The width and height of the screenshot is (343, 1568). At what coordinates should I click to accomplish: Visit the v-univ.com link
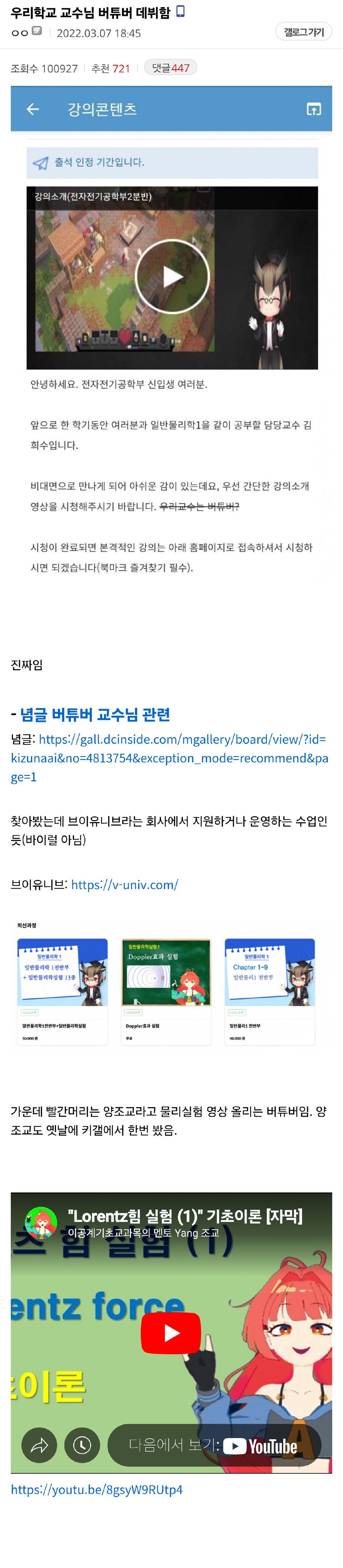pos(124,884)
